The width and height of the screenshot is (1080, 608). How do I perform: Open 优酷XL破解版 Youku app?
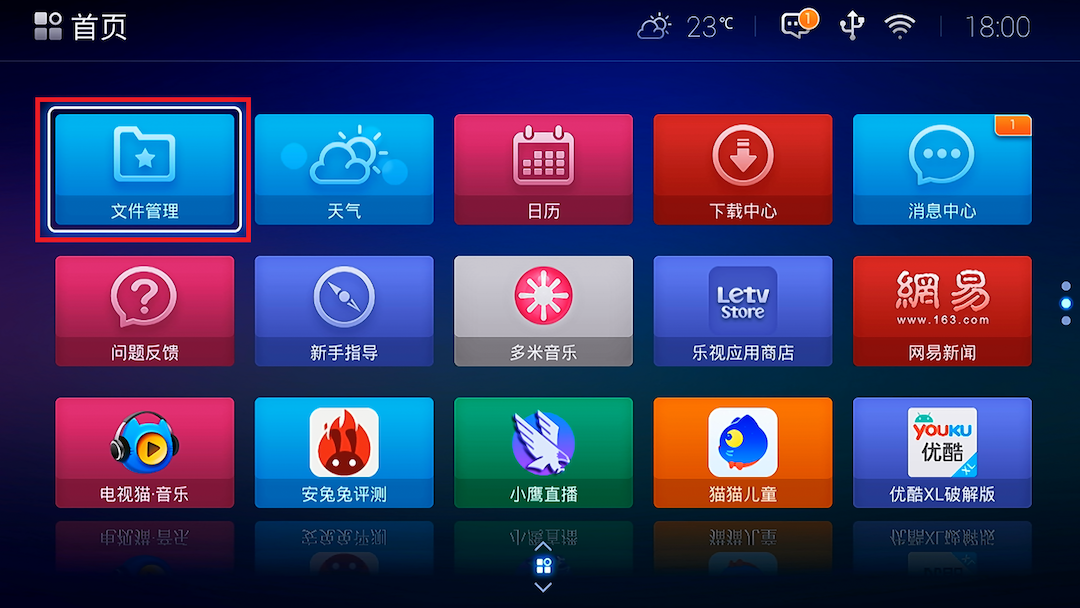coord(941,452)
